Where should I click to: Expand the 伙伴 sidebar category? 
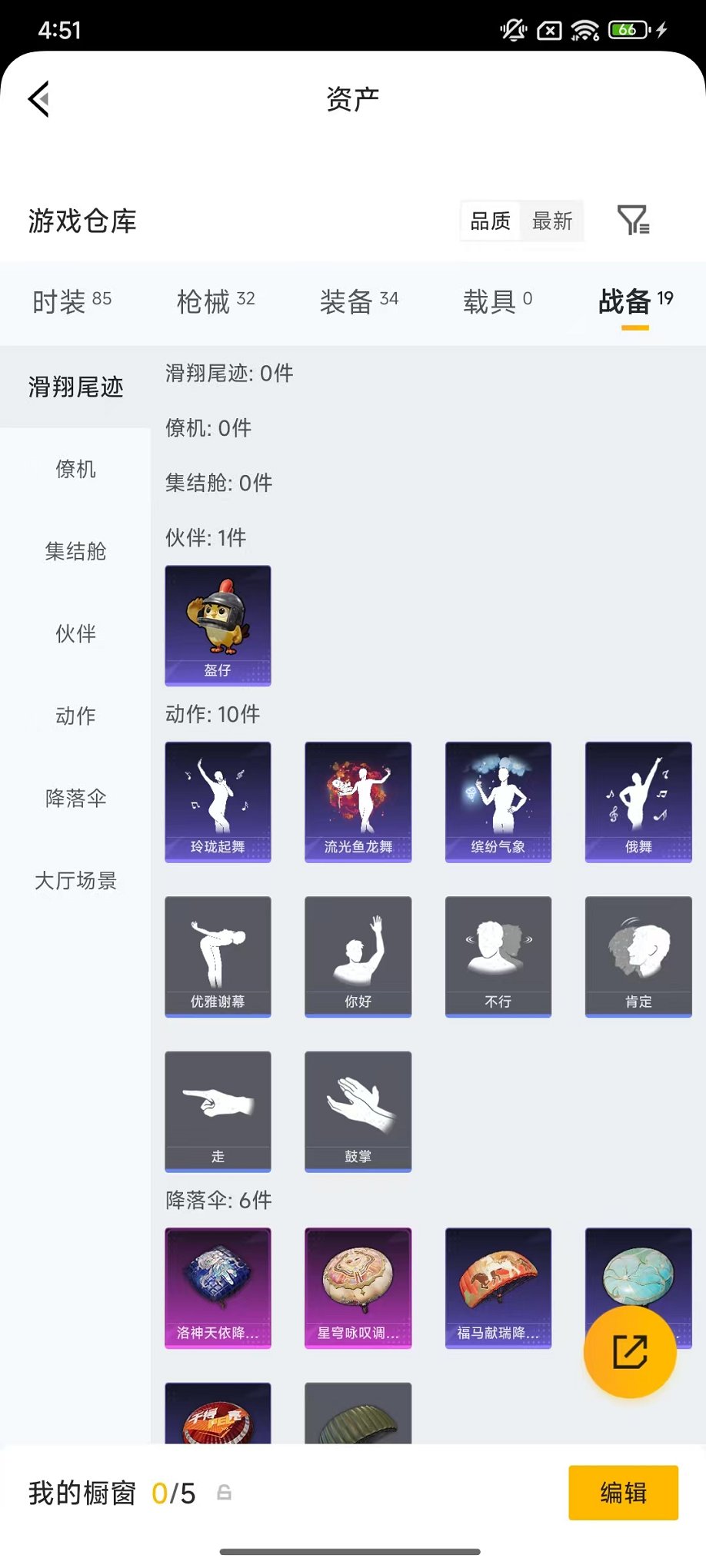point(75,634)
